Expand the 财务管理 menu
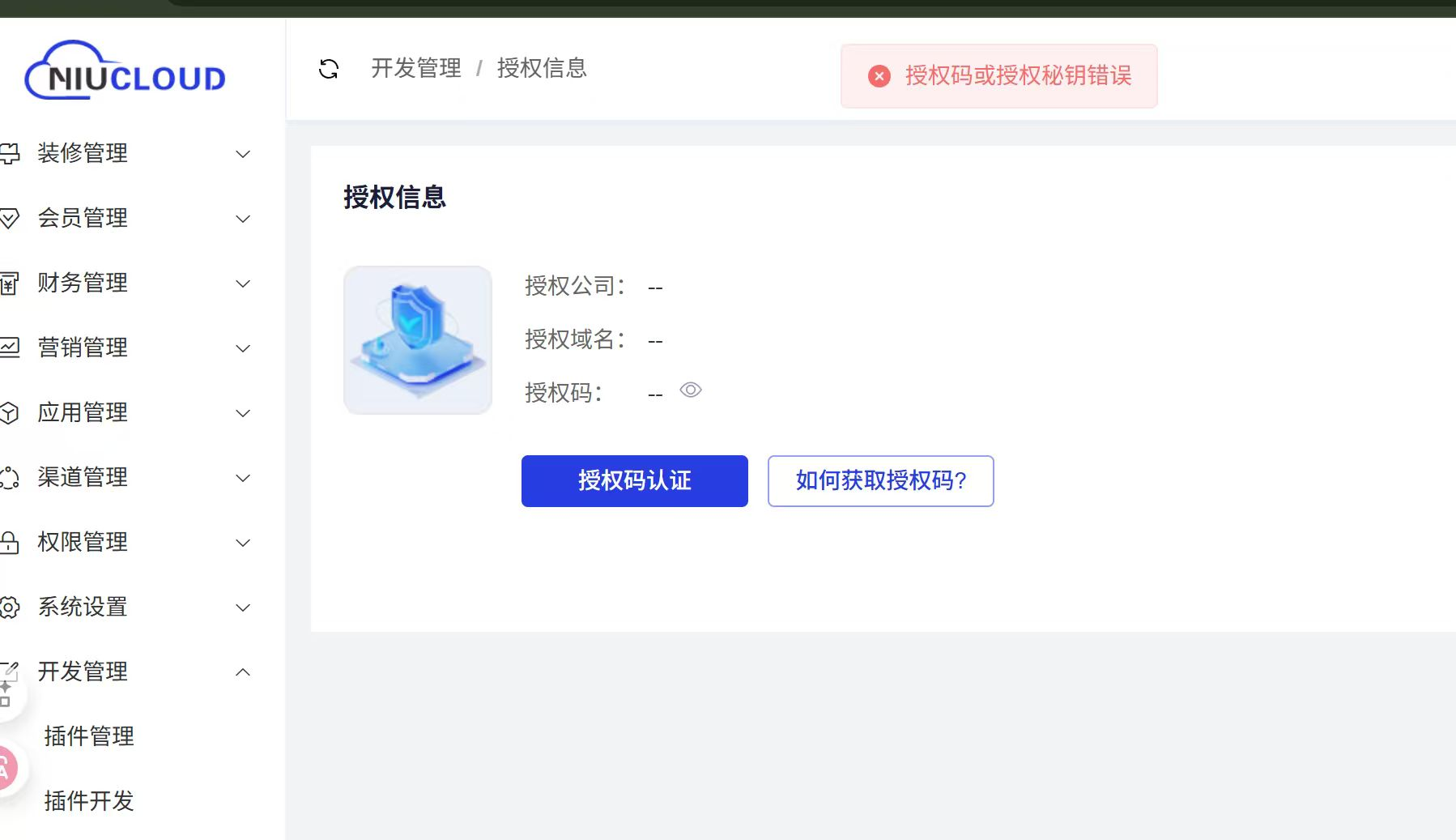 [x=130, y=283]
